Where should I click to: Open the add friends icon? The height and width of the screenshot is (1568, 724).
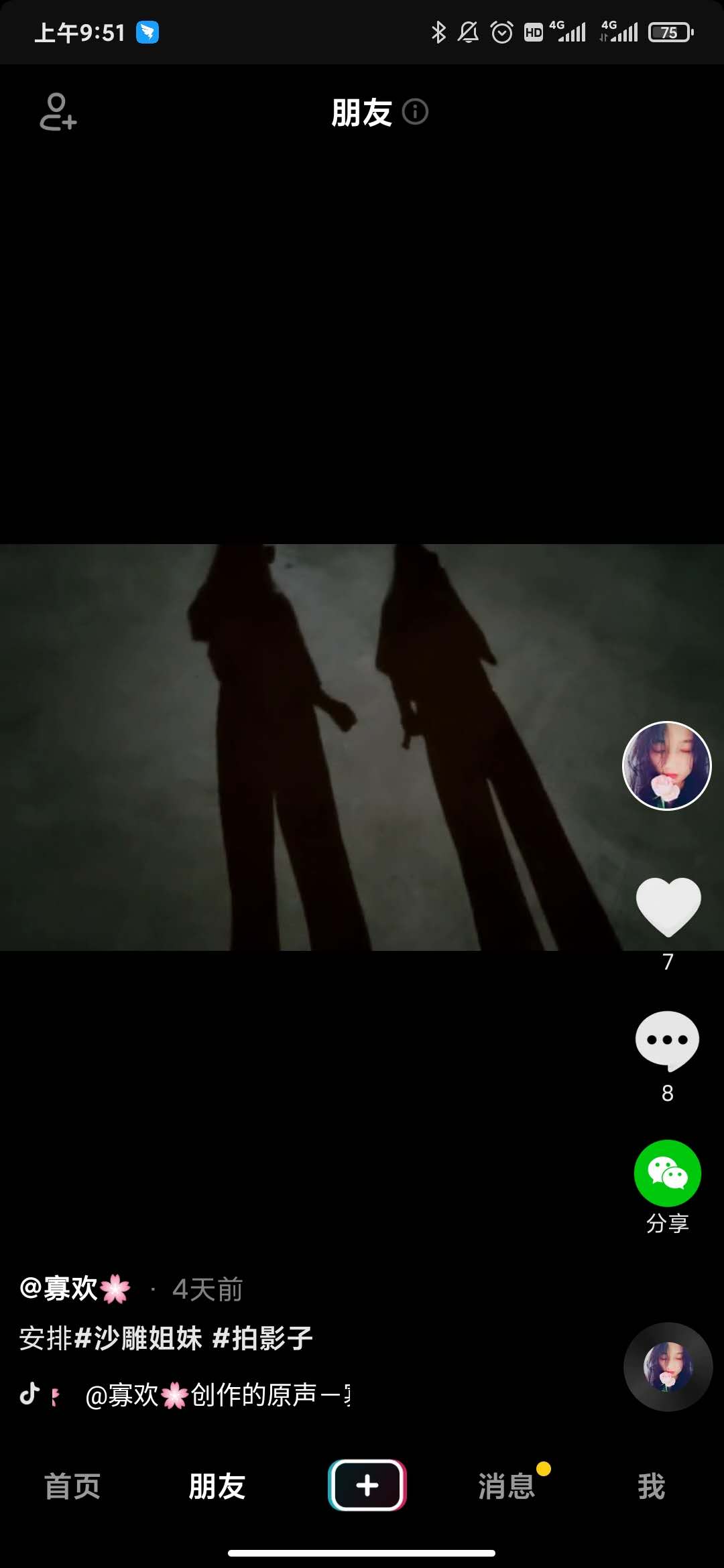click(58, 112)
